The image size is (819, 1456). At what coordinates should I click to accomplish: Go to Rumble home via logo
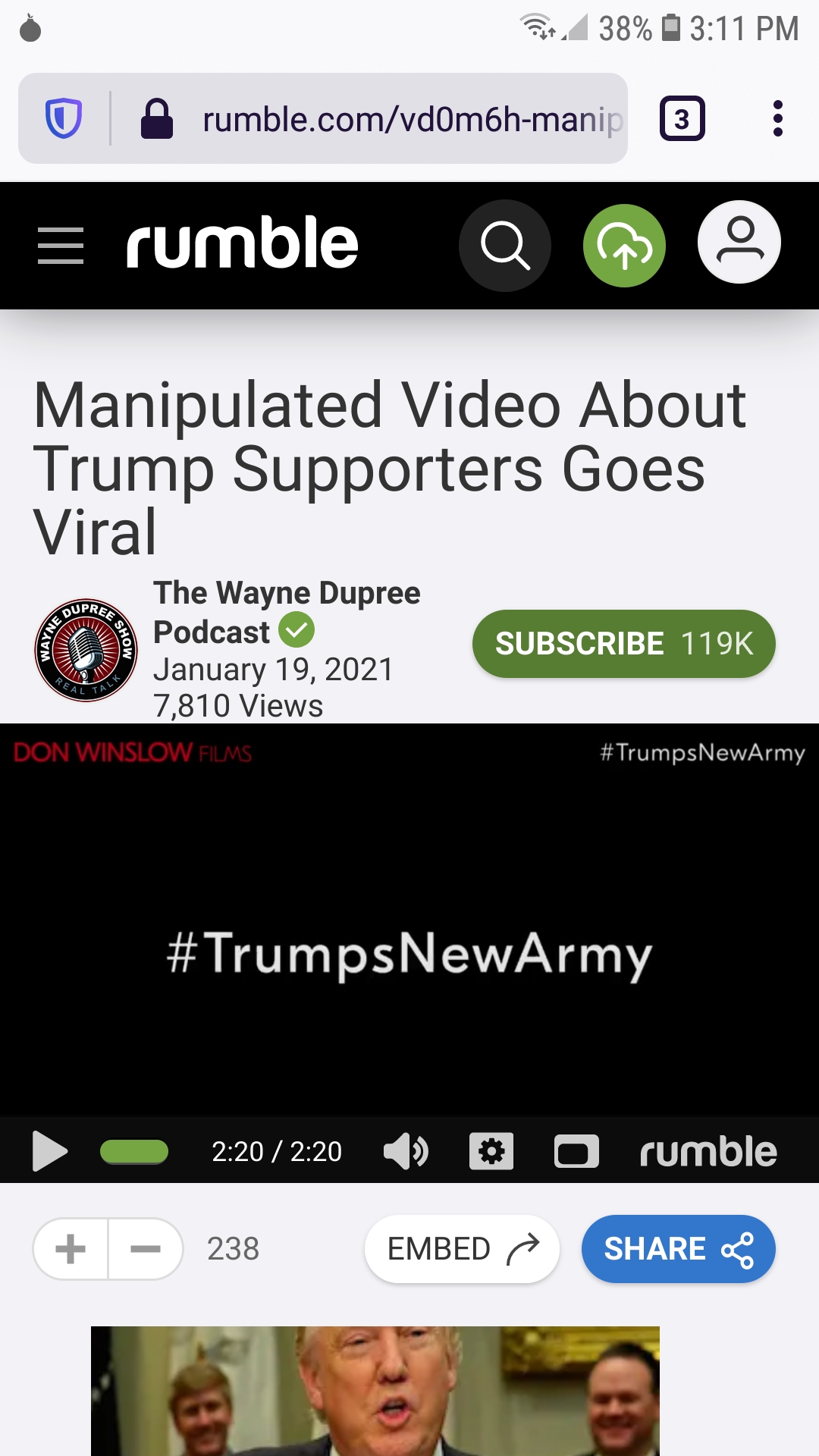pos(242,243)
